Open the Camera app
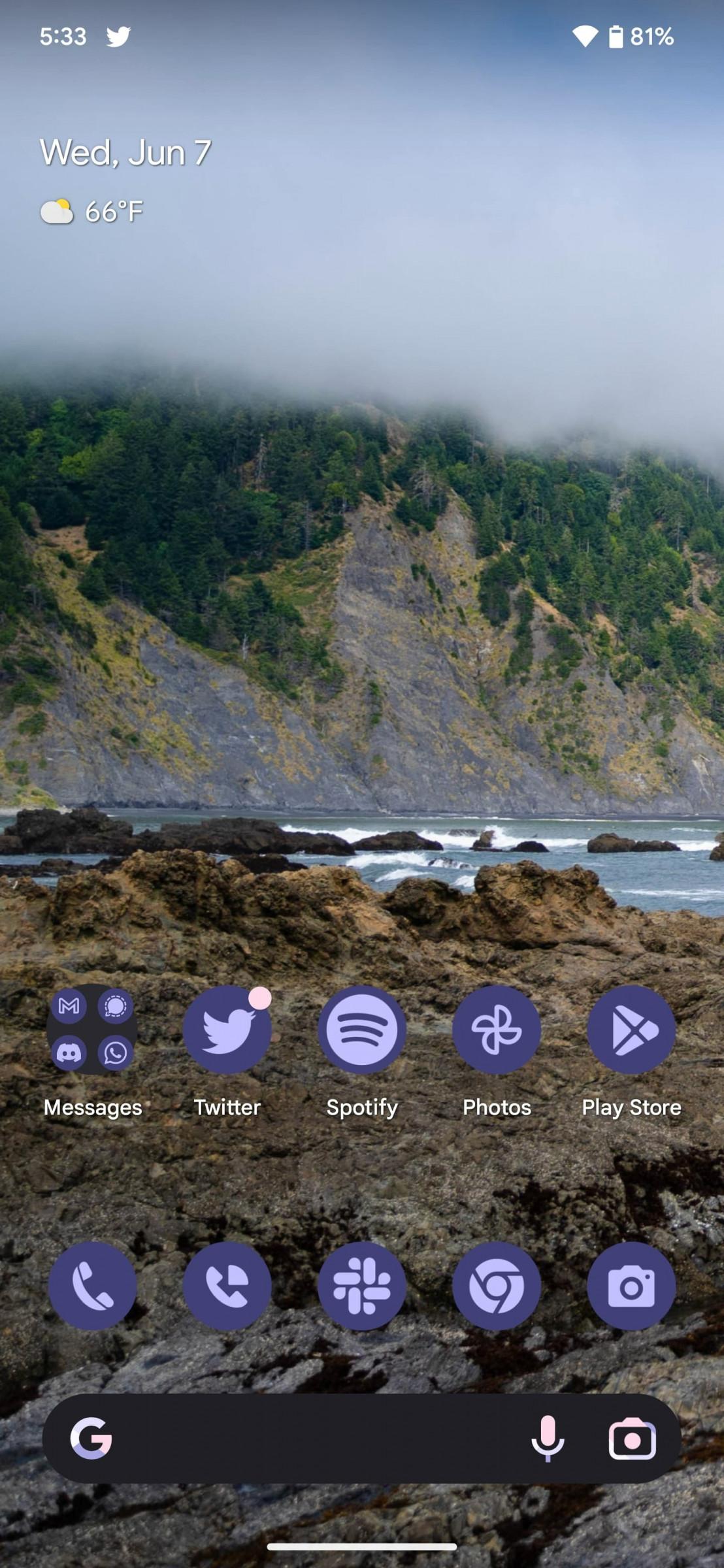Image resolution: width=724 pixels, height=1568 pixels. click(631, 1286)
